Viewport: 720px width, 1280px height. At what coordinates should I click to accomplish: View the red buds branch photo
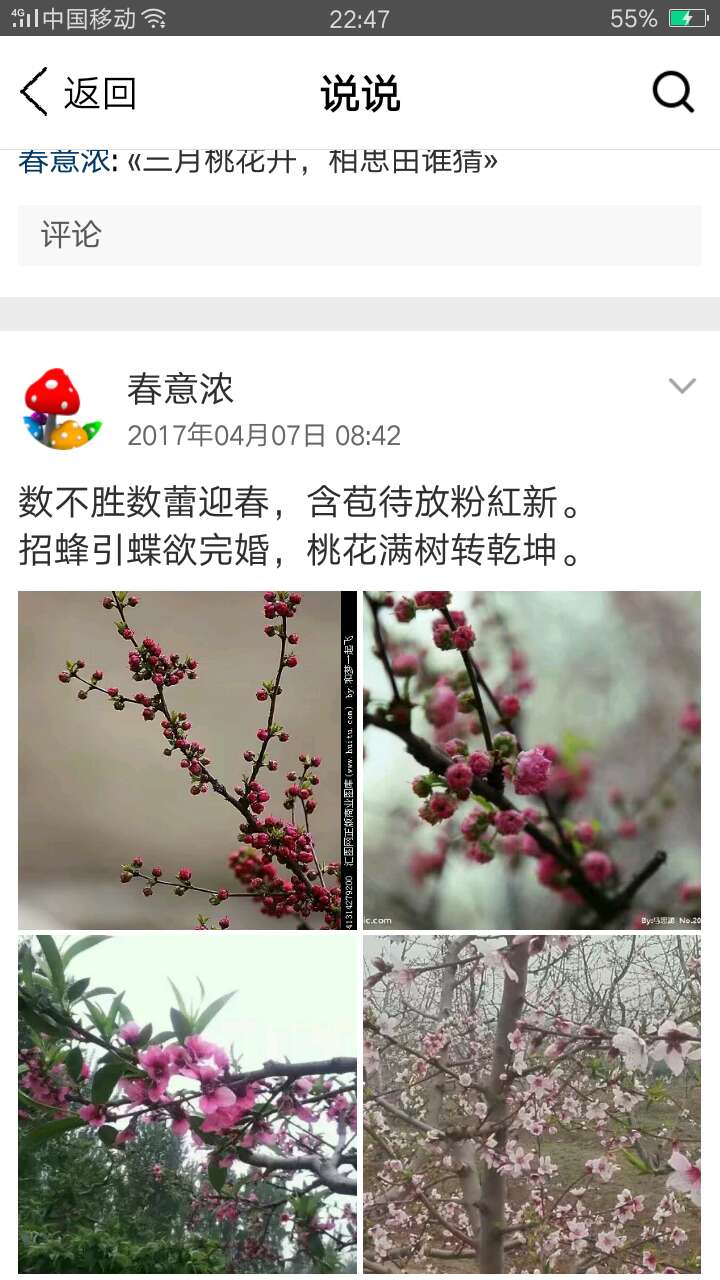(187, 760)
